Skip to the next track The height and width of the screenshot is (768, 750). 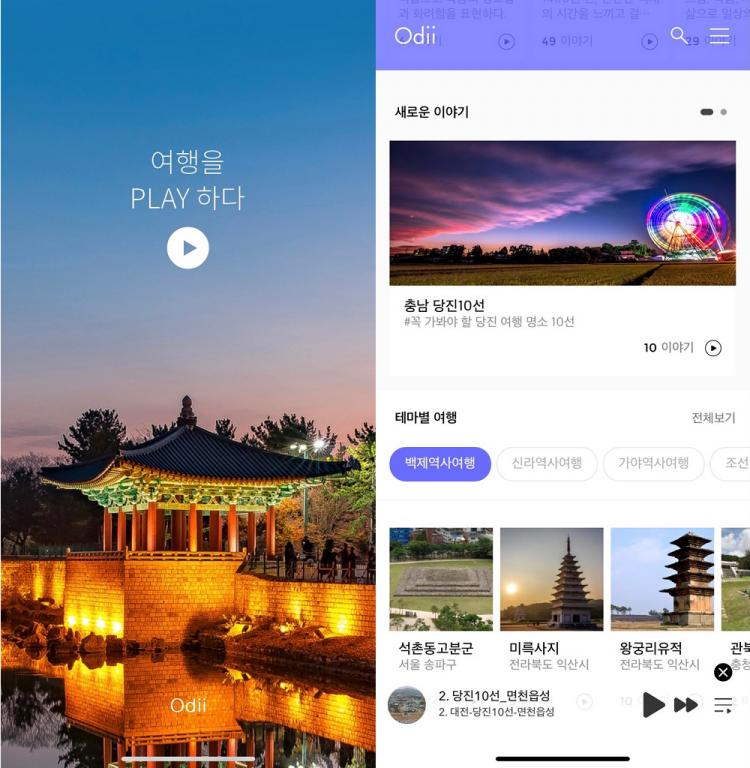point(686,705)
